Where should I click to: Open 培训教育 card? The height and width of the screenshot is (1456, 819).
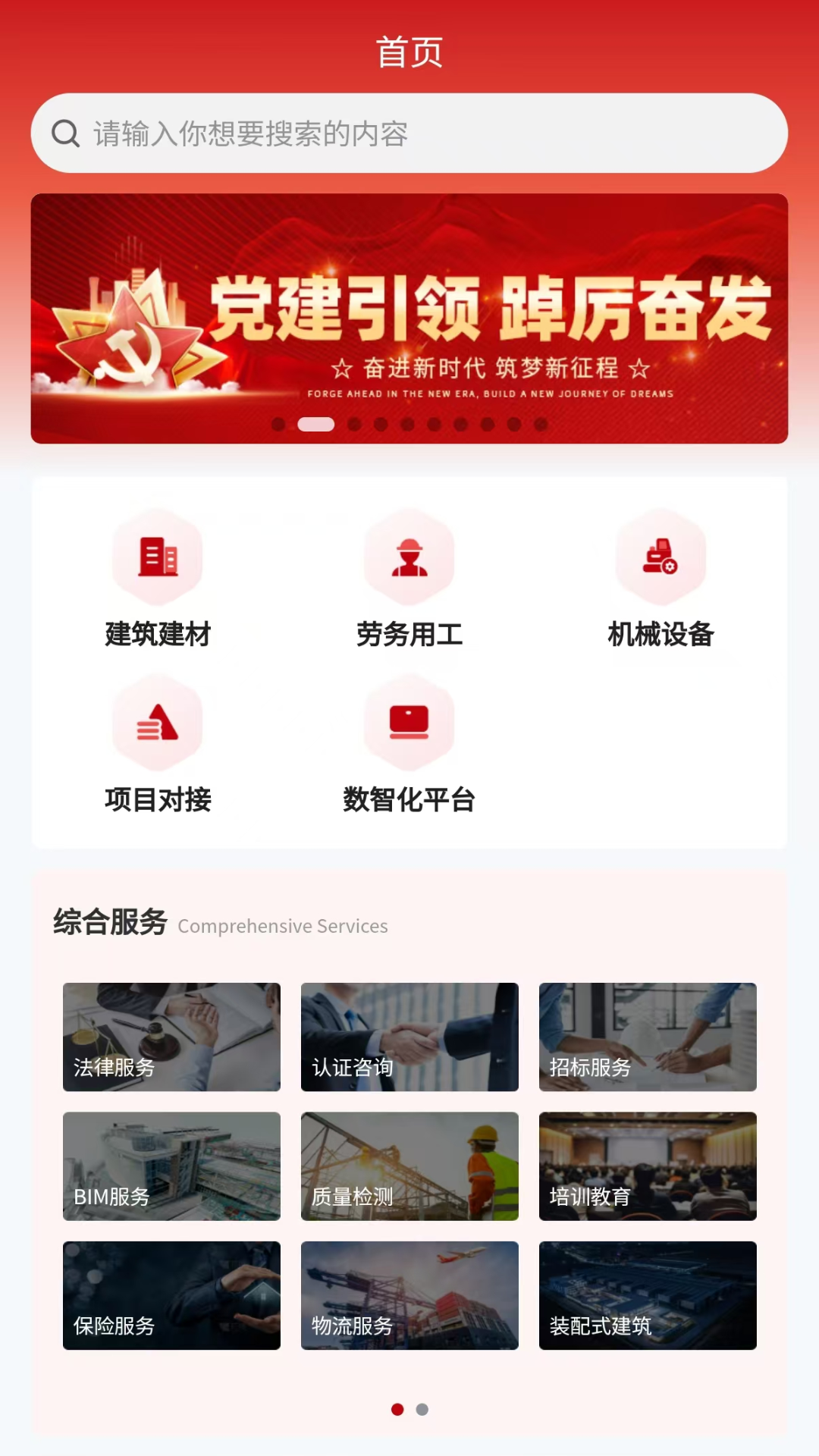(x=648, y=1166)
